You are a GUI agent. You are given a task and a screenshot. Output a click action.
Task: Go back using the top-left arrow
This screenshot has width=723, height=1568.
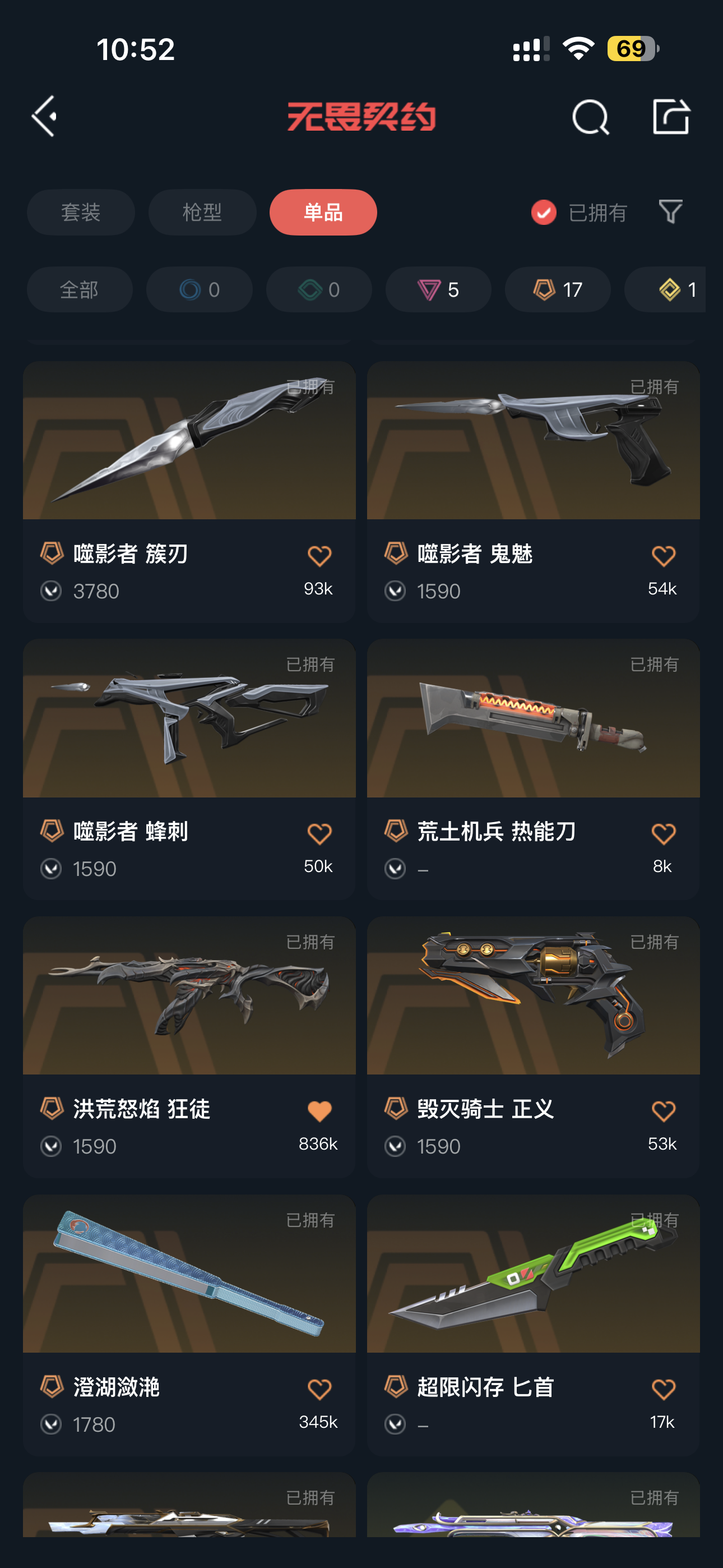coord(45,116)
